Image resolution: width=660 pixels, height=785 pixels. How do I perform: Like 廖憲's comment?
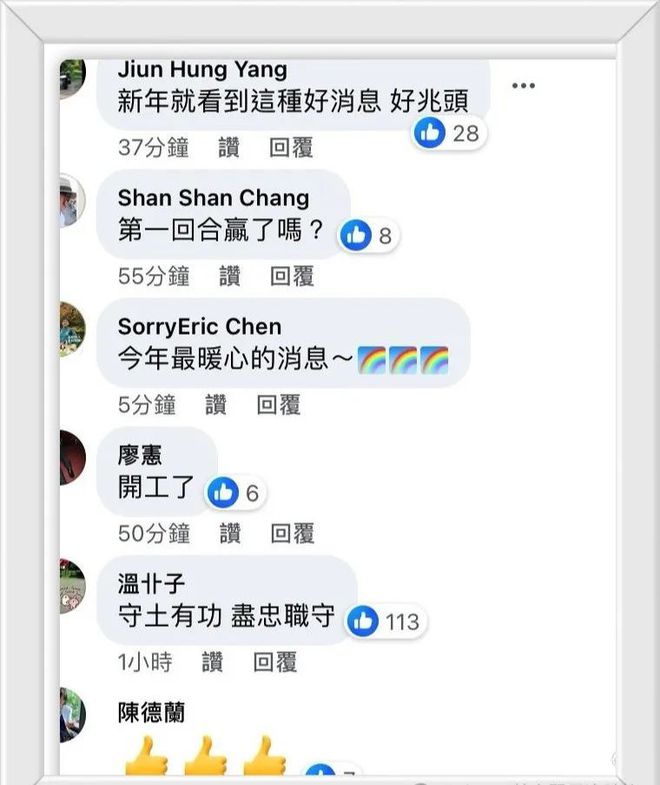[229, 533]
